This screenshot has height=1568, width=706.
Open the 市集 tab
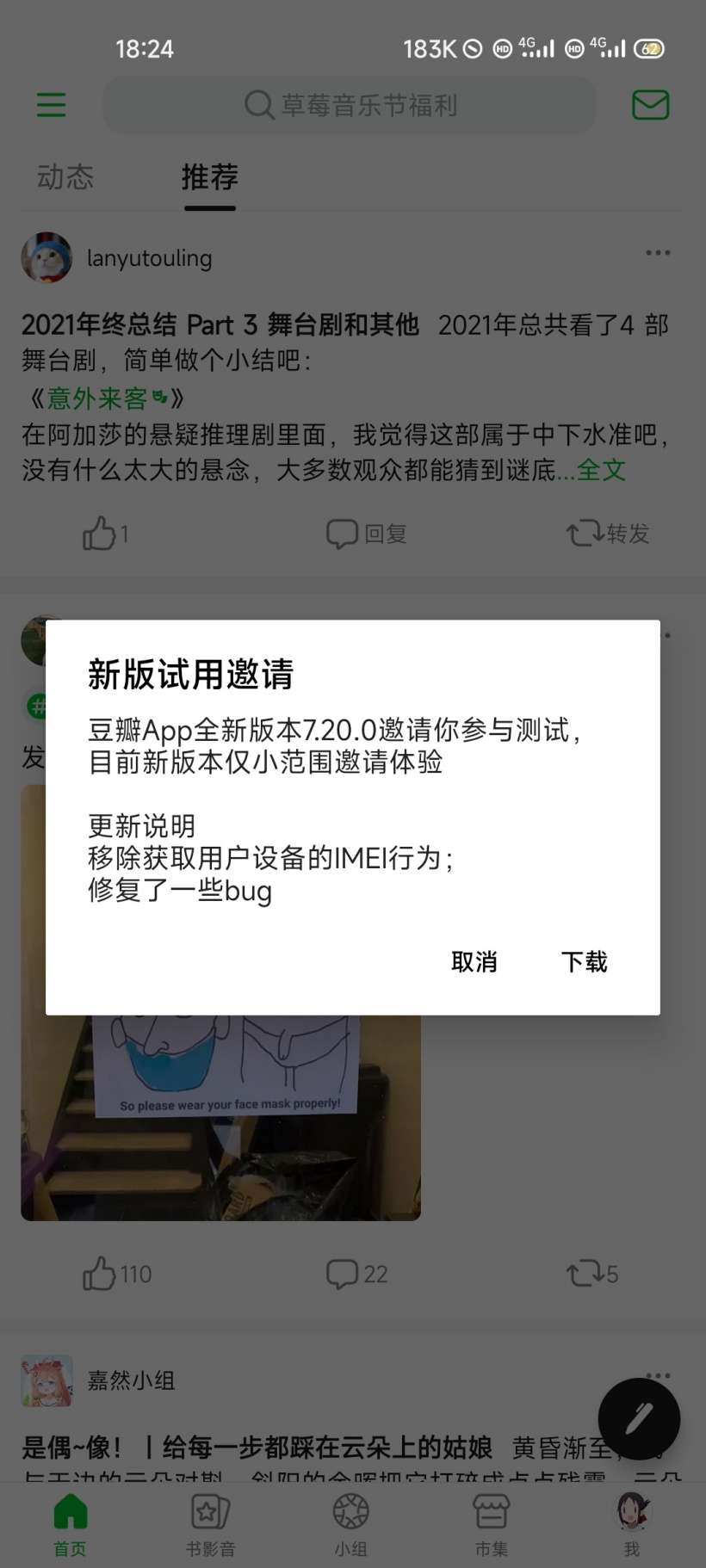click(x=491, y=1523)
